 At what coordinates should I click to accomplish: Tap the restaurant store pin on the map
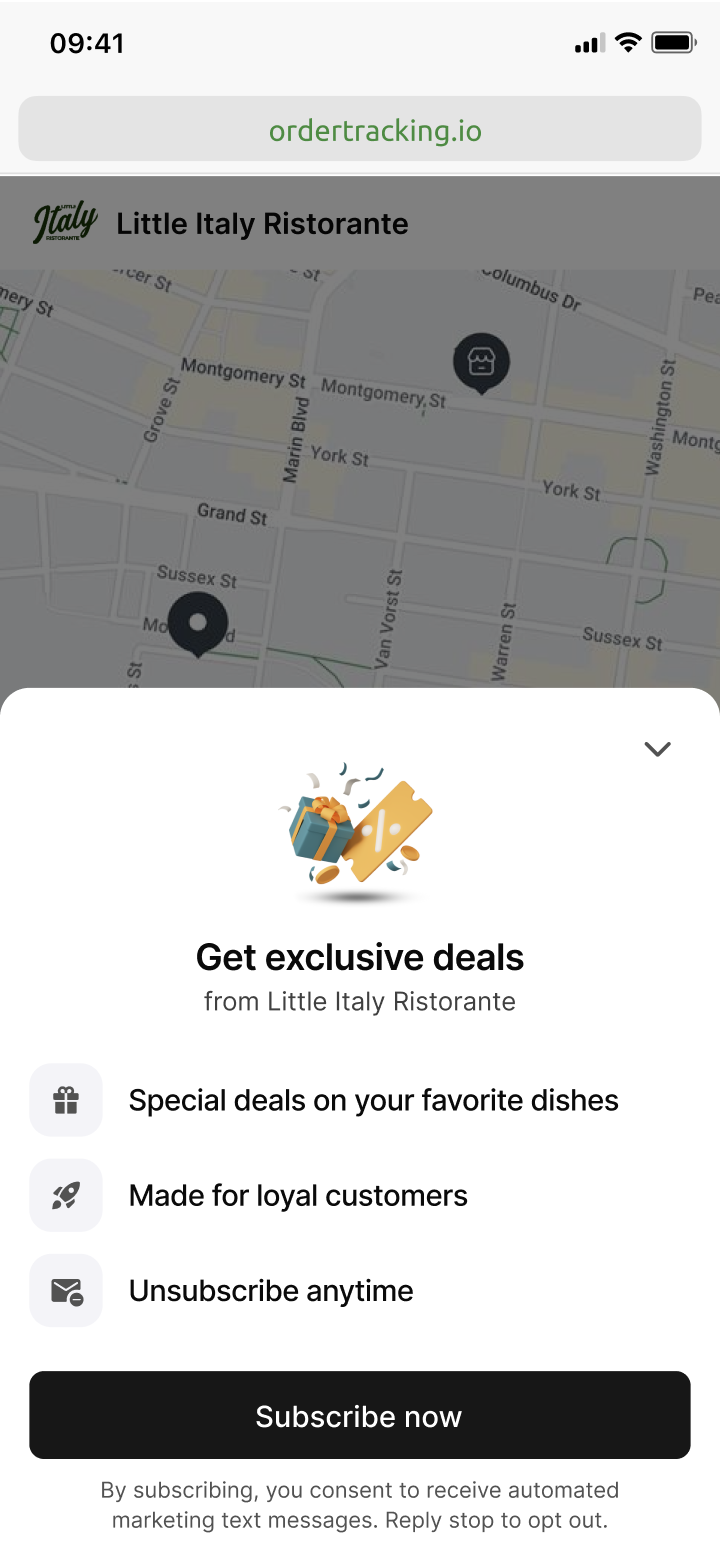click(x=481, y=362)
